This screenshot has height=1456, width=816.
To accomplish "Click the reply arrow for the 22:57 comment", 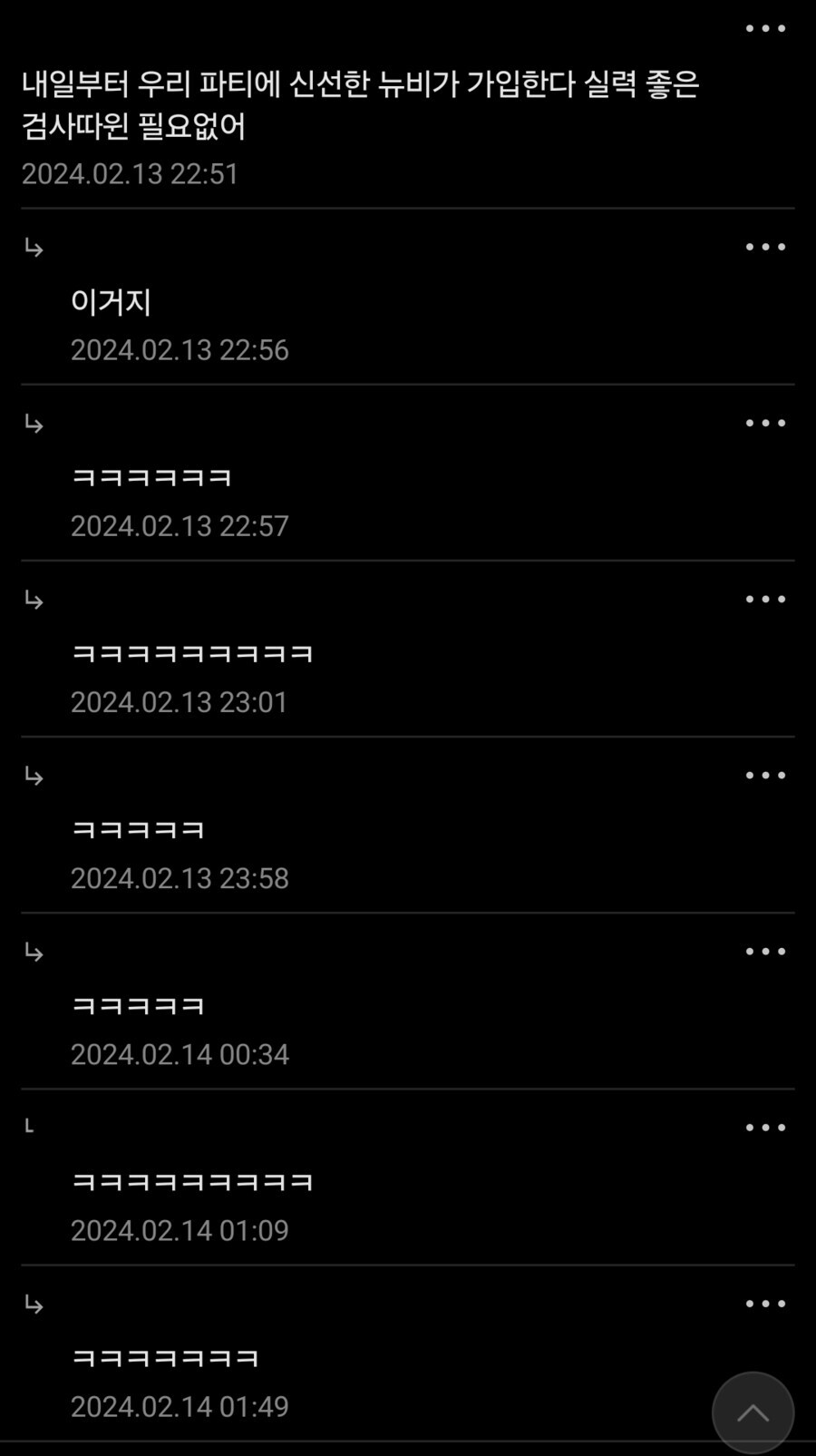I will click(34, 425).
